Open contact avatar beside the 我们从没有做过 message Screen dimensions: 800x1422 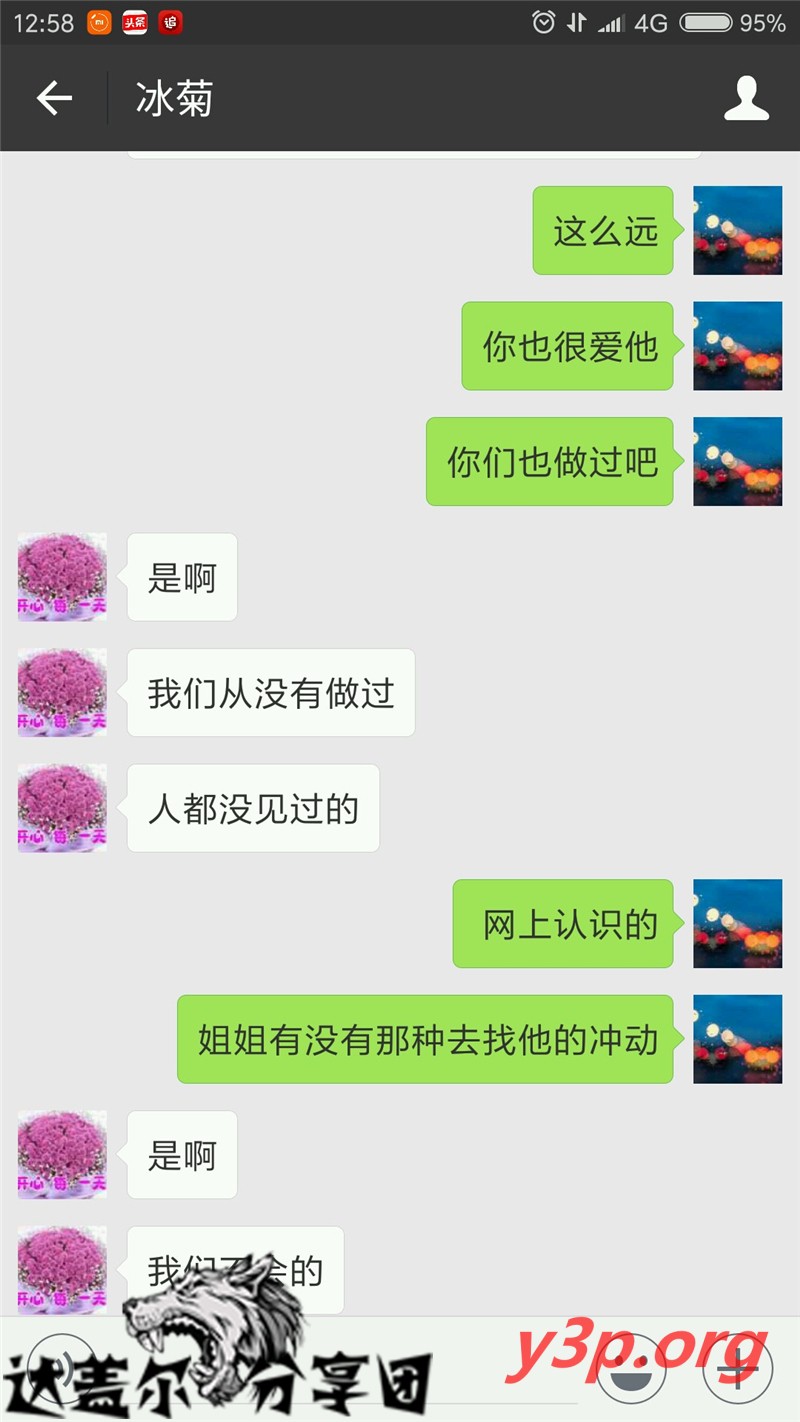(62, 692)
